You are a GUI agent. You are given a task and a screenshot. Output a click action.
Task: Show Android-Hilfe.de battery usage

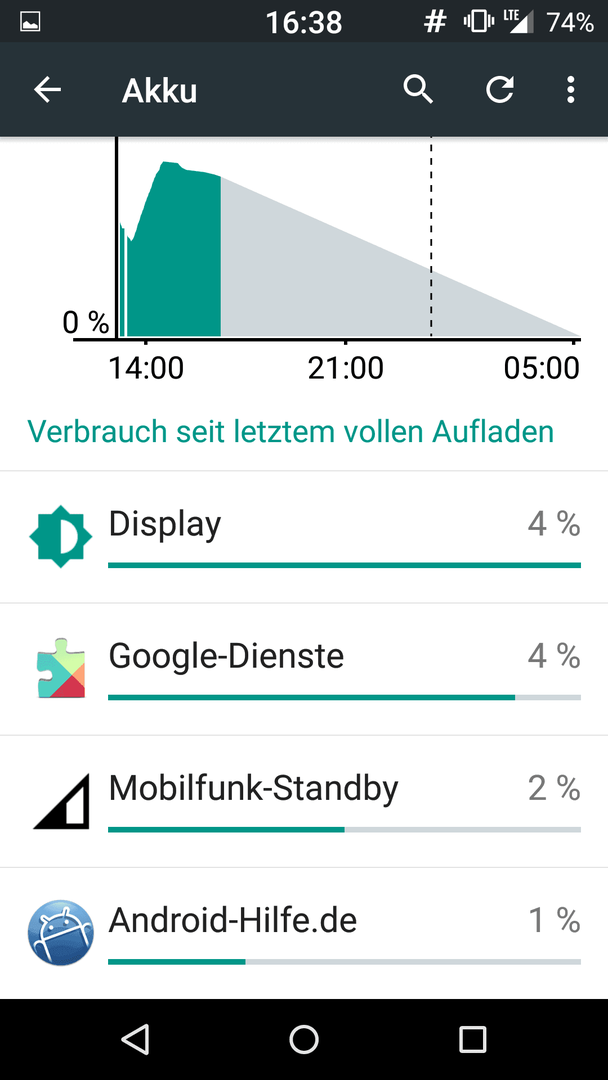(304, 933)
